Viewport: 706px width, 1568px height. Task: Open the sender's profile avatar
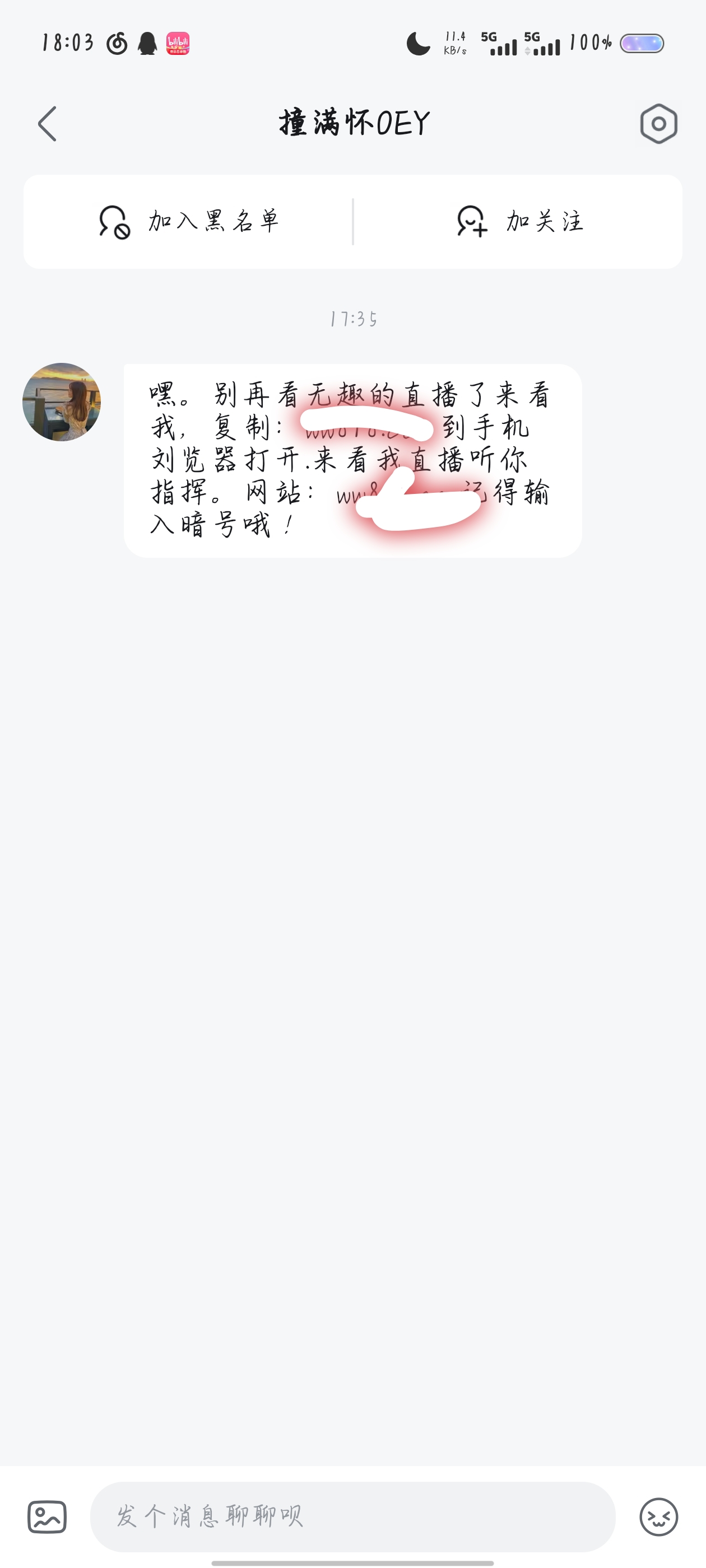[62, 402]
